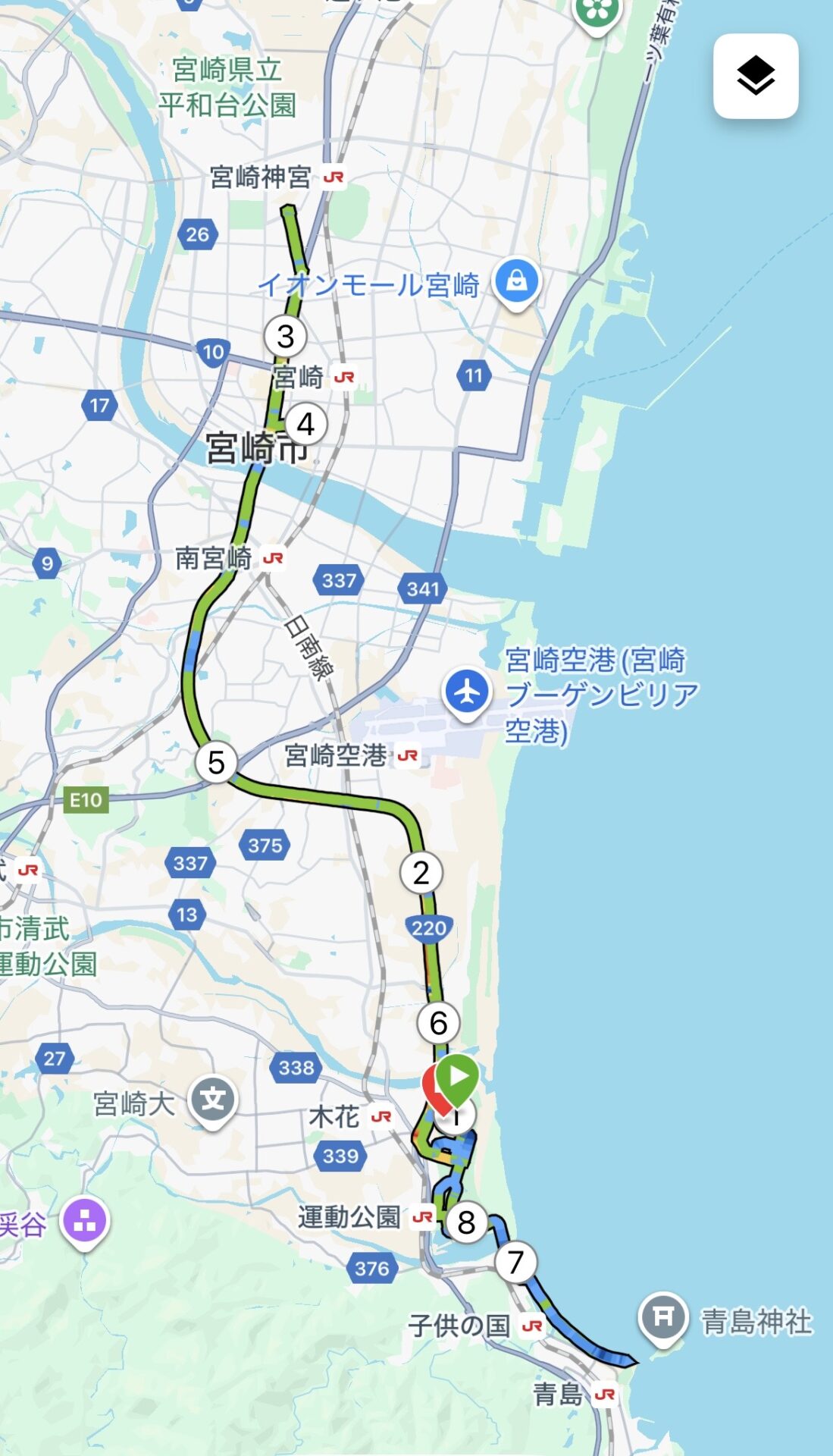Select route waypoint marker 7

click(x=515, y=1262)
